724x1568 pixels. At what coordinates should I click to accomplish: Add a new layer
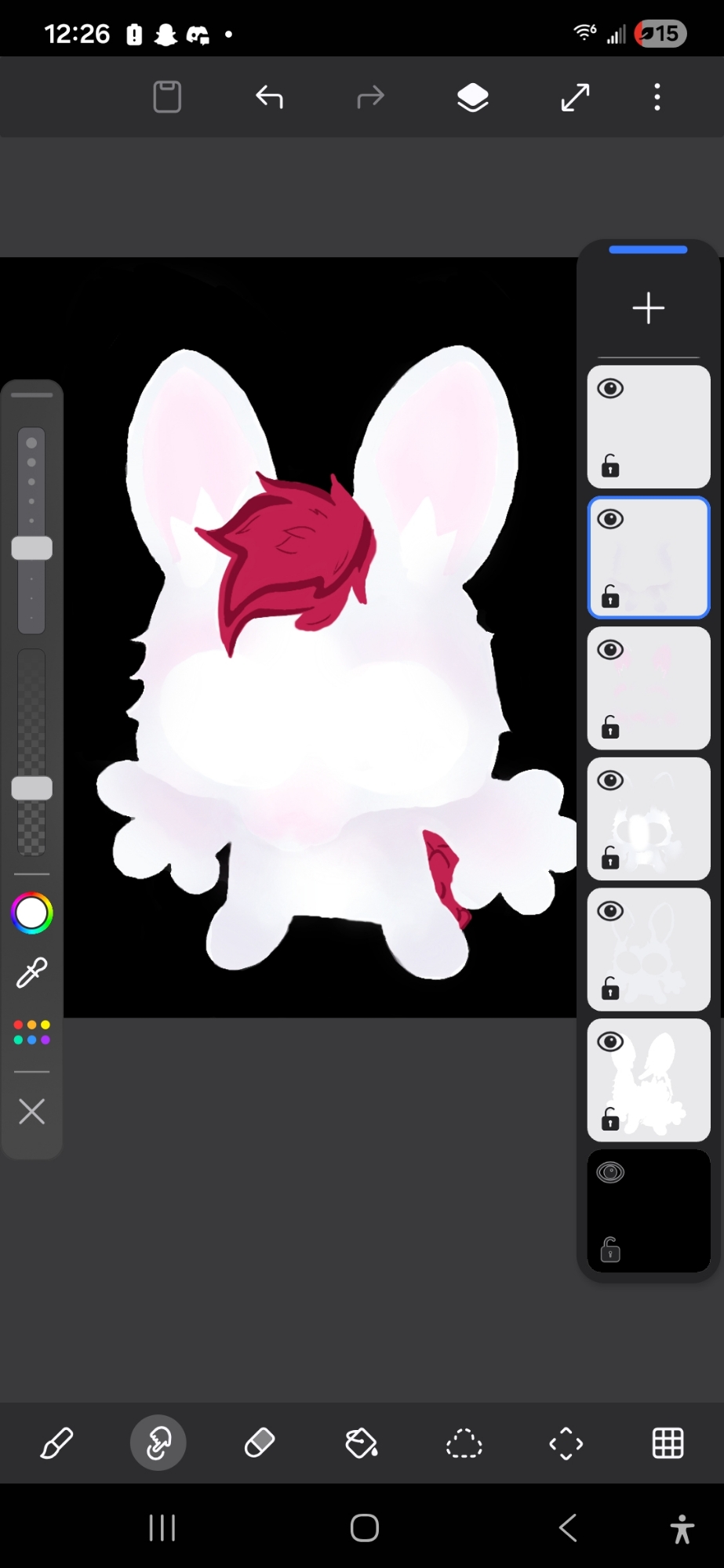pos(648,308)
